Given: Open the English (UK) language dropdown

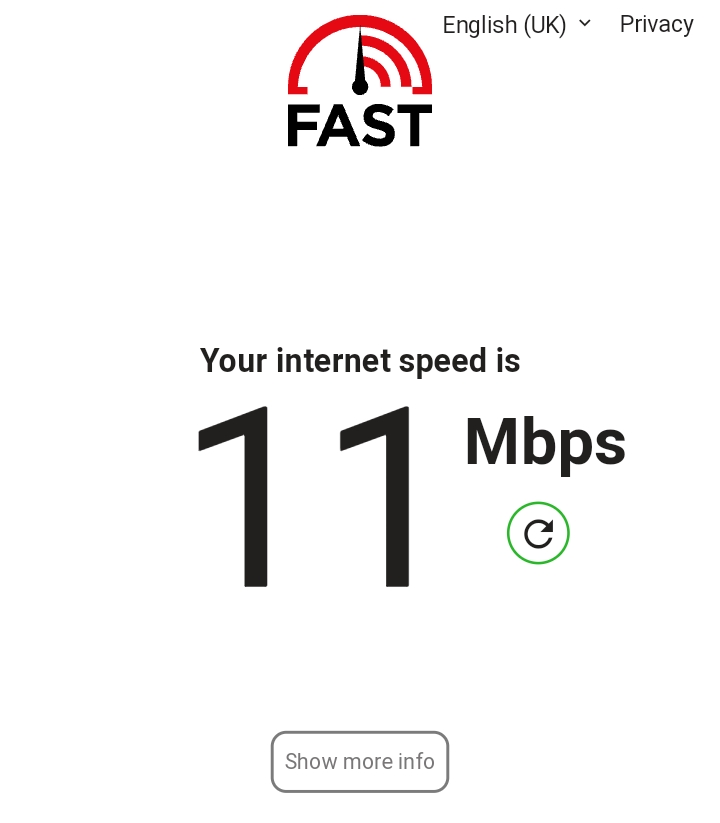Looking at the screenshot, I should pos(516,24).
